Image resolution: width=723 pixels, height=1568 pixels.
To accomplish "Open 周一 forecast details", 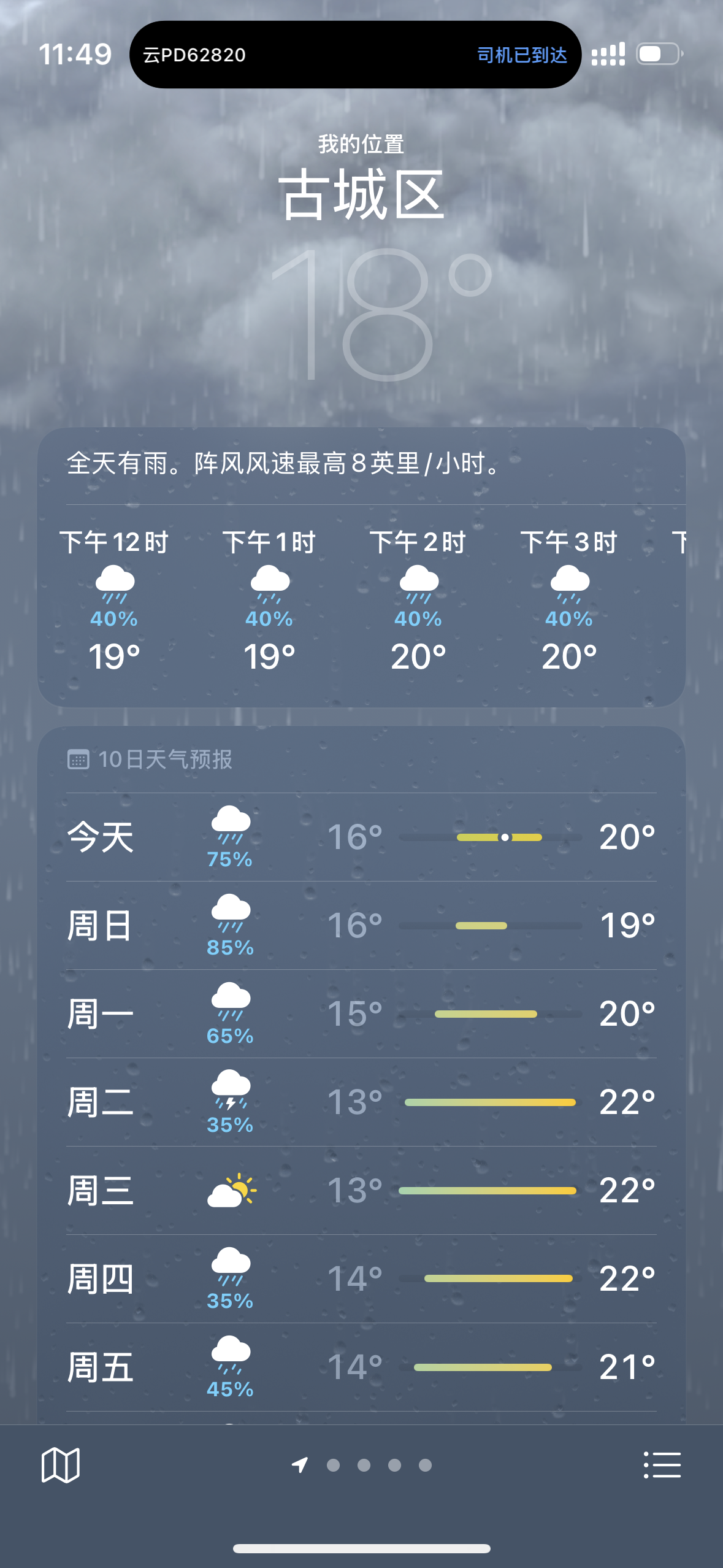I will point(361,1014).
